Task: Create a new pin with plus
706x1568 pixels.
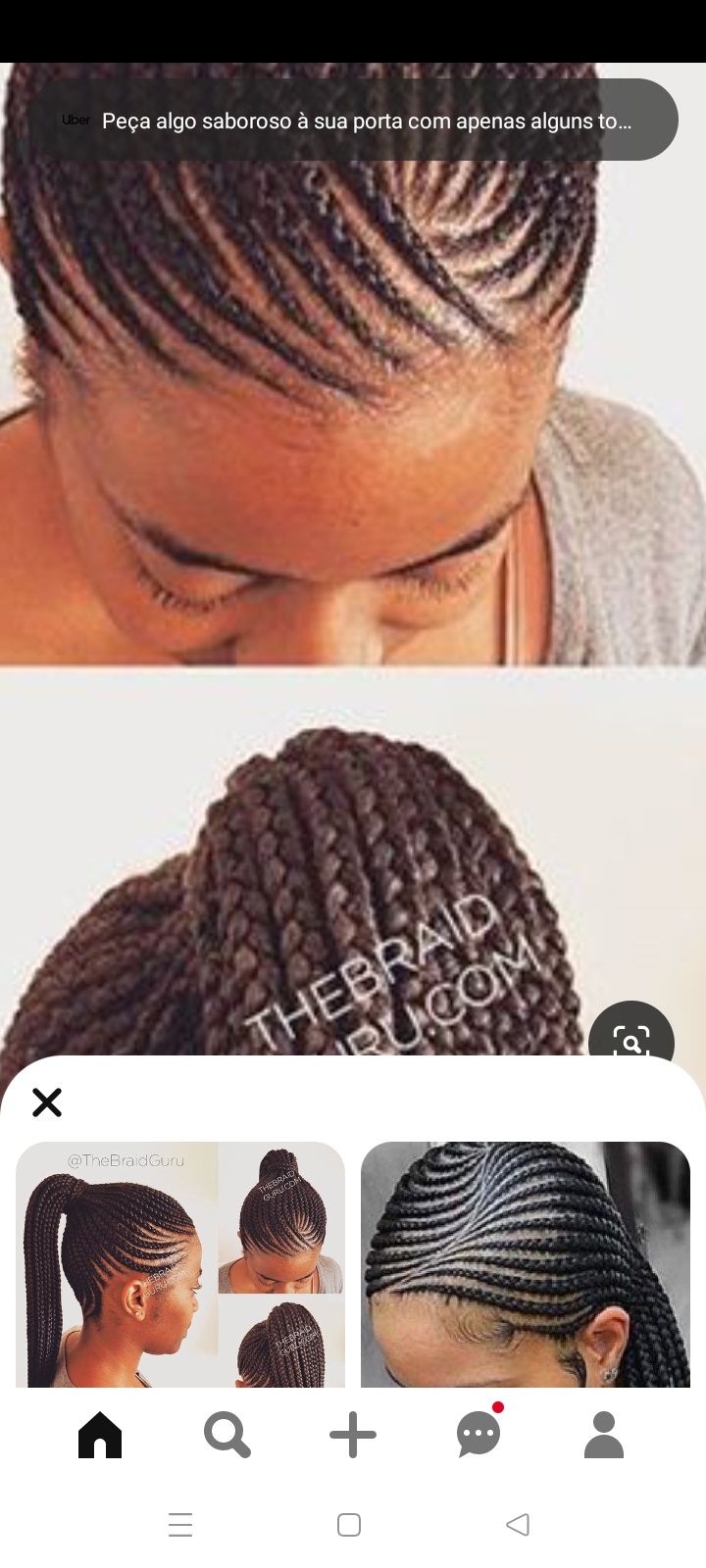Action: click(x=353, y=1436)
